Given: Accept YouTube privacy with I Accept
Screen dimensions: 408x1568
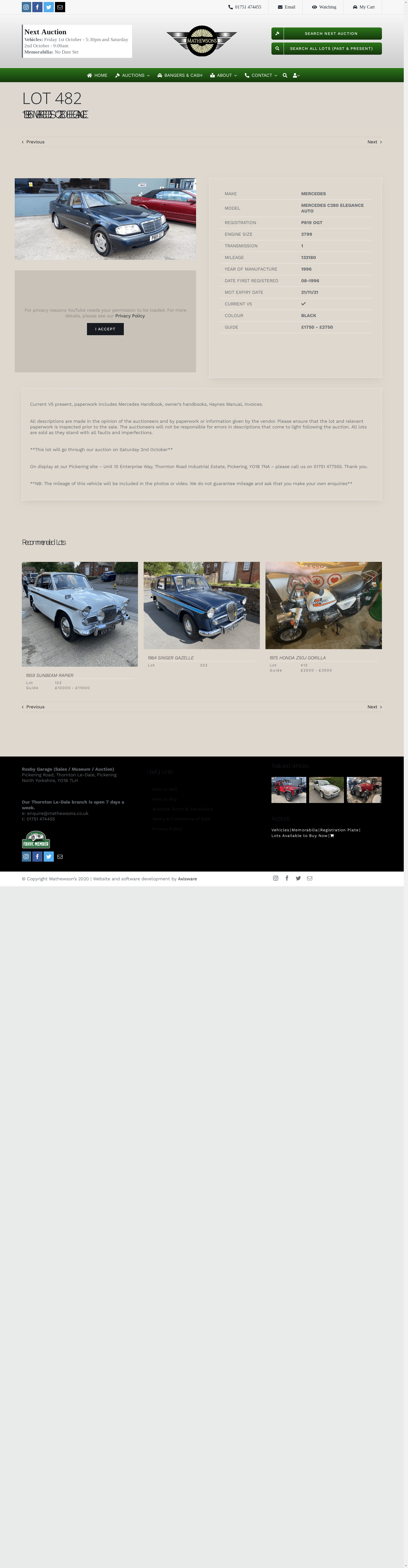Looking at the screenshot, I should [x=105, y=329].
